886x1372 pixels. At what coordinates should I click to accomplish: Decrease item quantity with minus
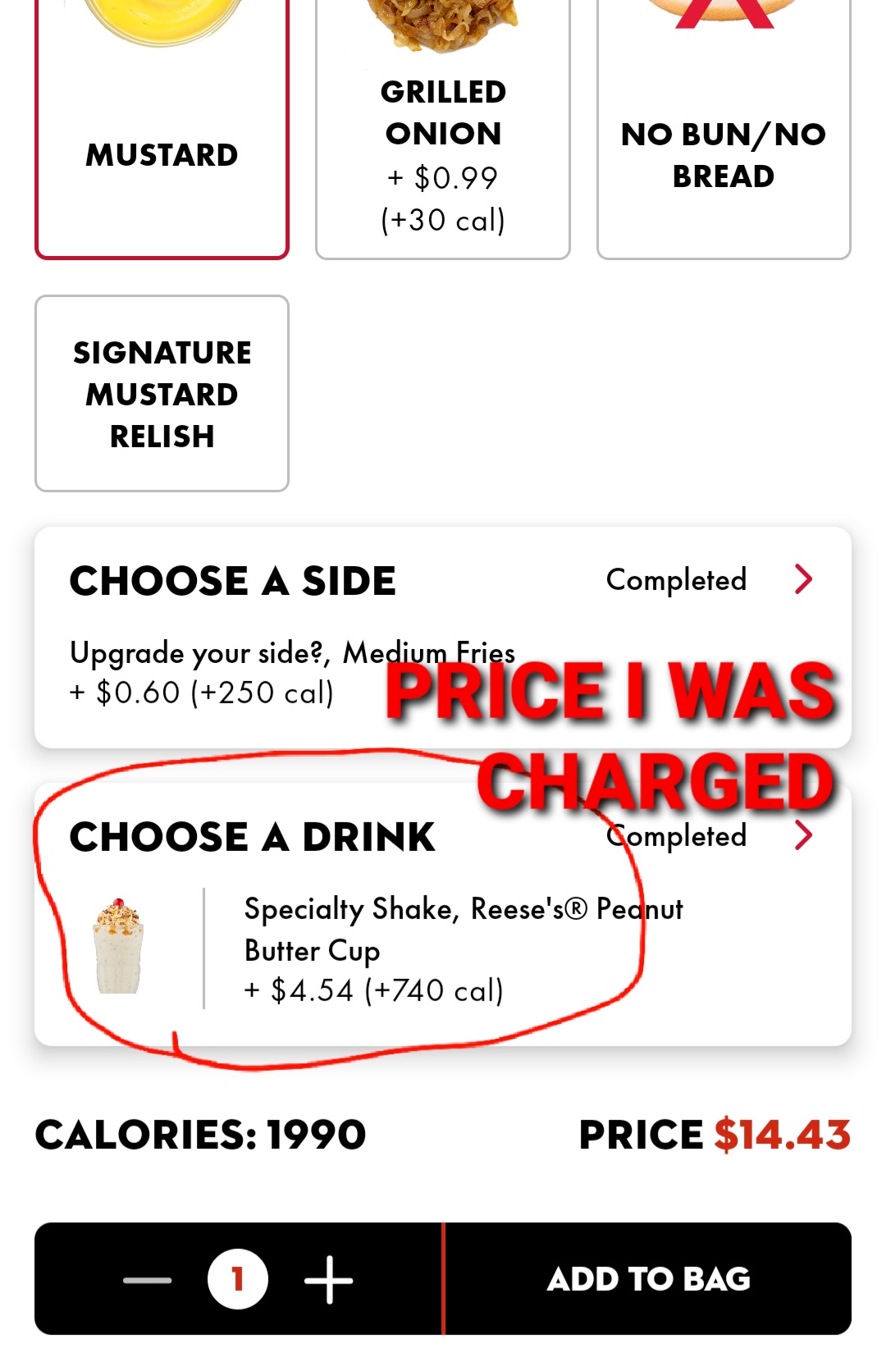(x=148, y=1279)
